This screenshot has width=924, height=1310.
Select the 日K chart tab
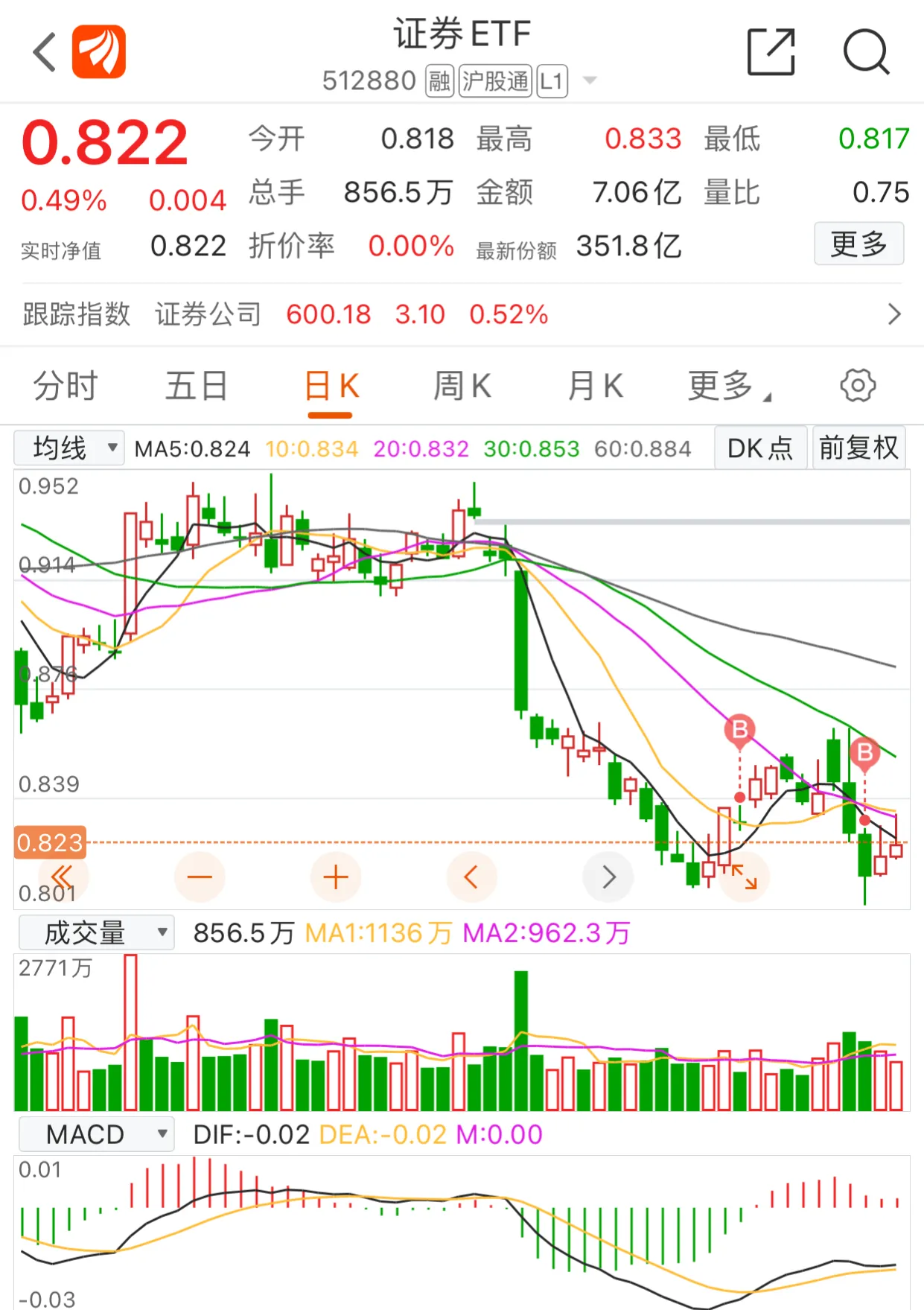[x=332, y=386]
